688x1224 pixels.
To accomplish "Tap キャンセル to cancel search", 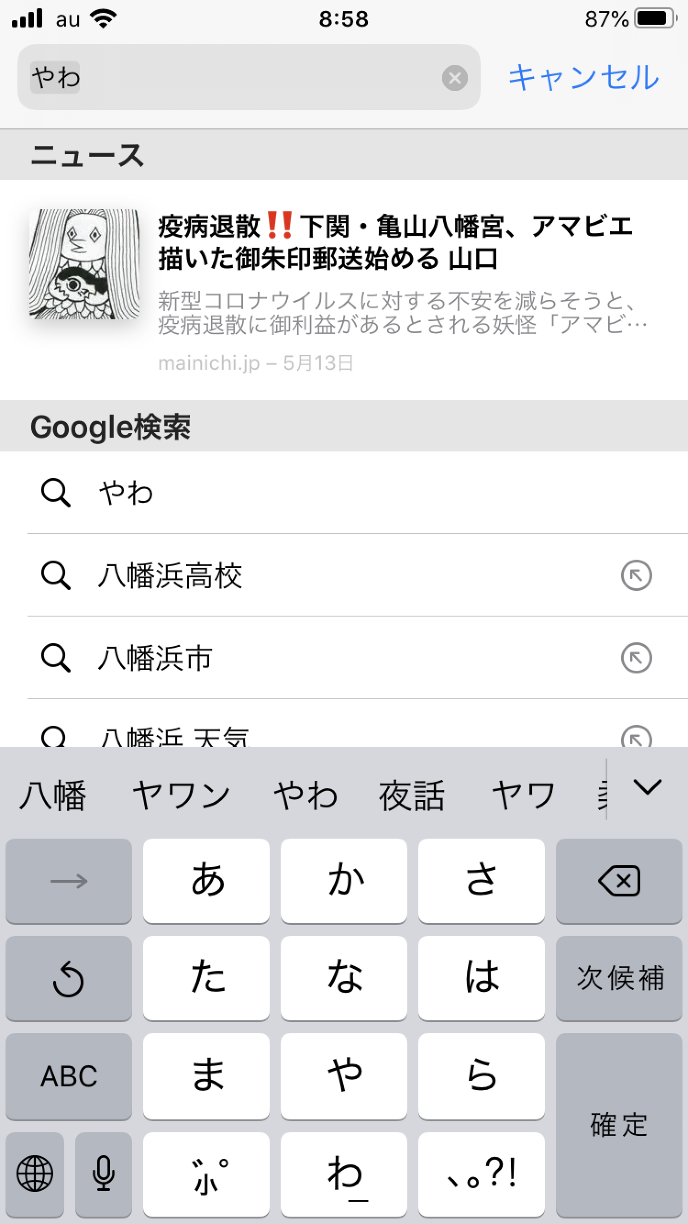I will tap(583, 78).
